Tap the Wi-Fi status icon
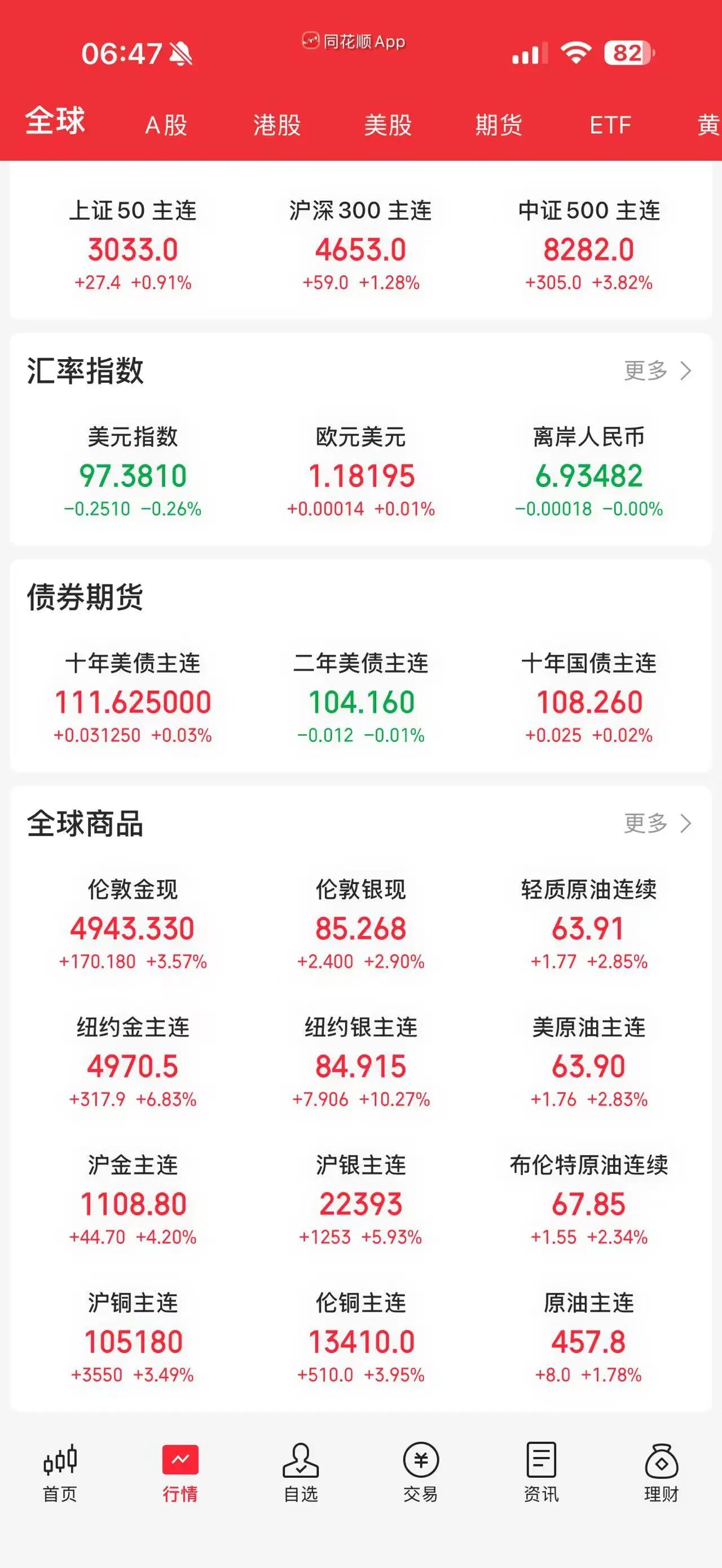Screen dimensions: 722x1568 coord(575,54)
